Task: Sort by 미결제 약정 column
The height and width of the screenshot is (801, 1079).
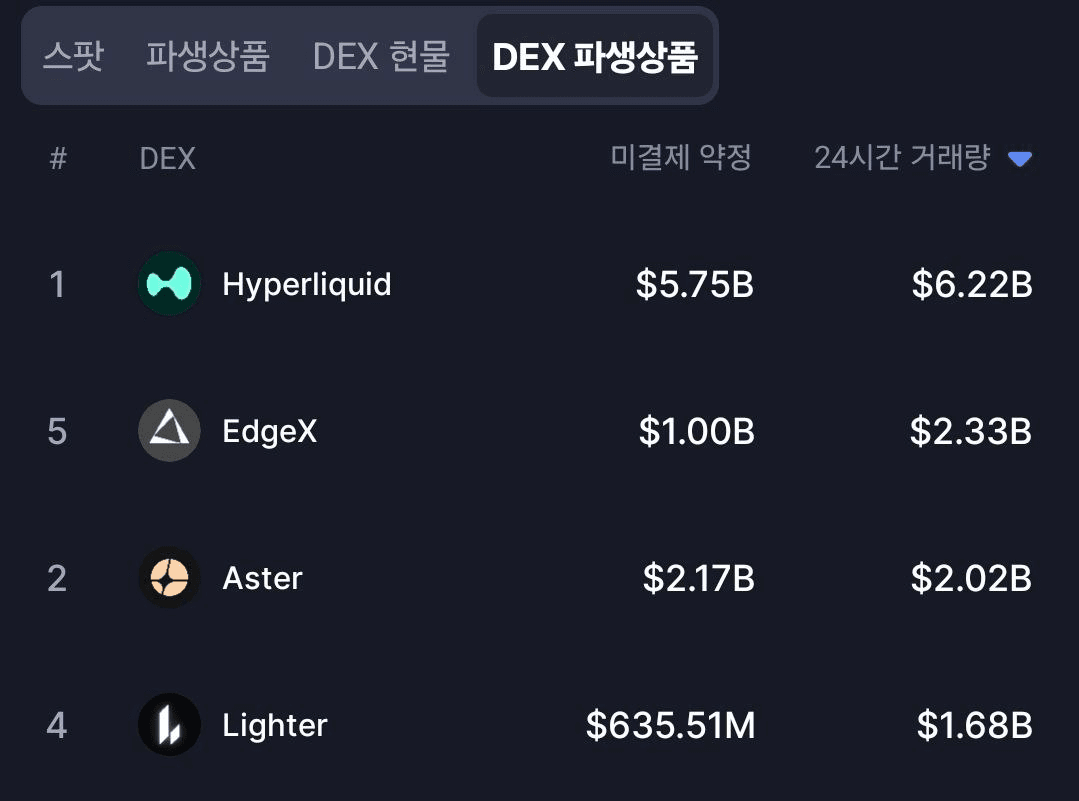Action: (681, 158)
